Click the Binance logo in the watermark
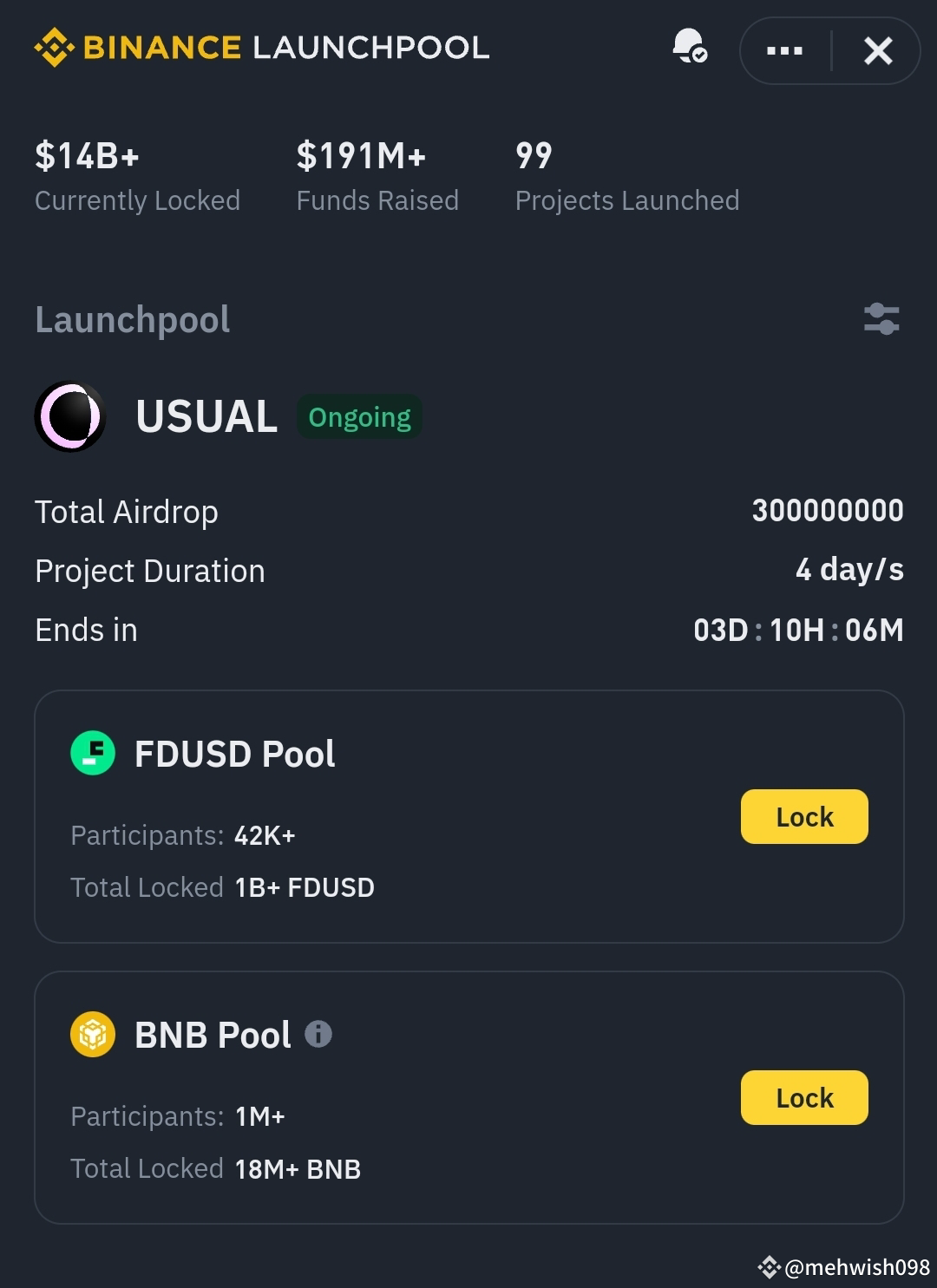 769,1268
